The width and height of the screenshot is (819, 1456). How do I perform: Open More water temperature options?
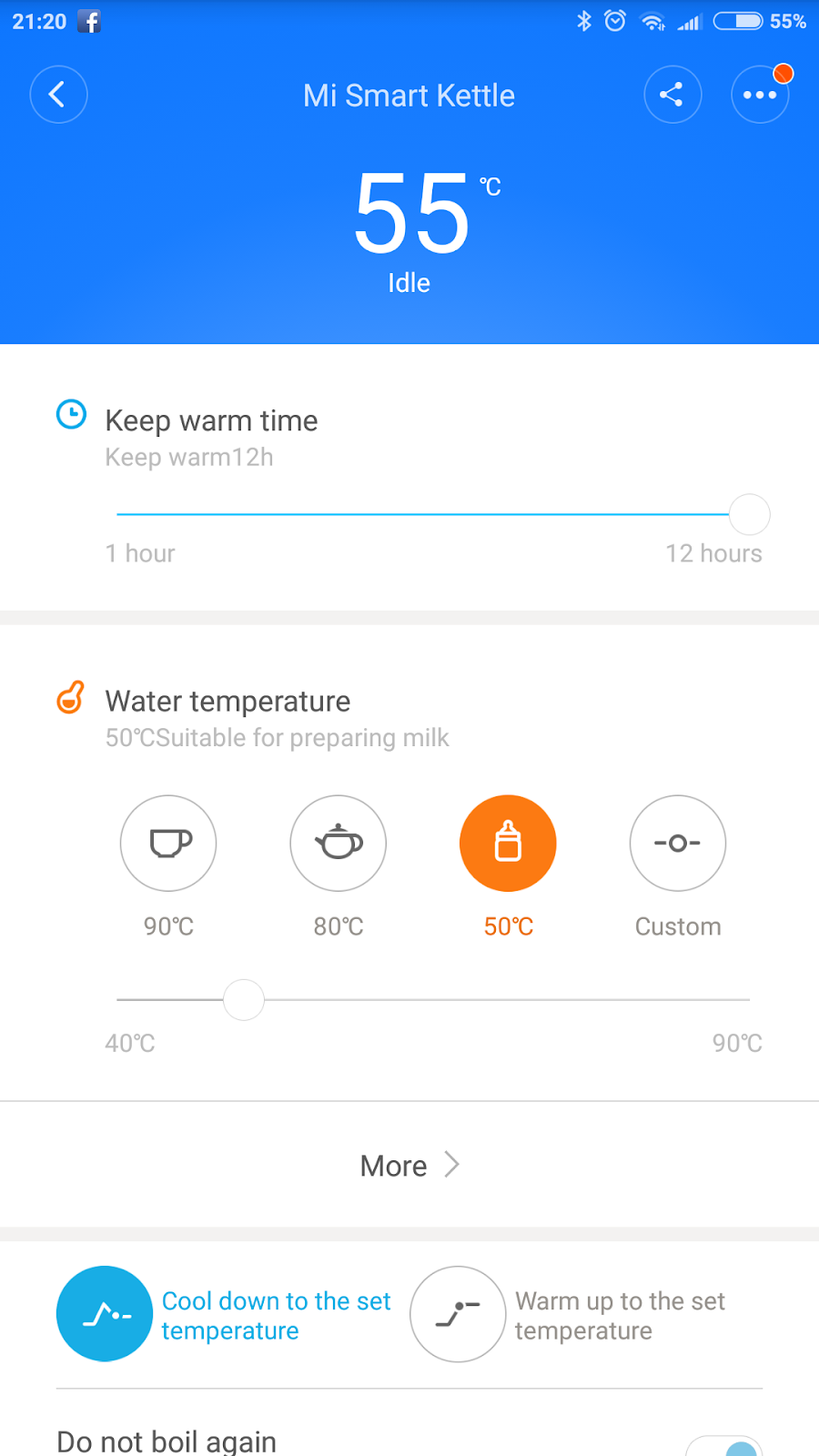409,1166
